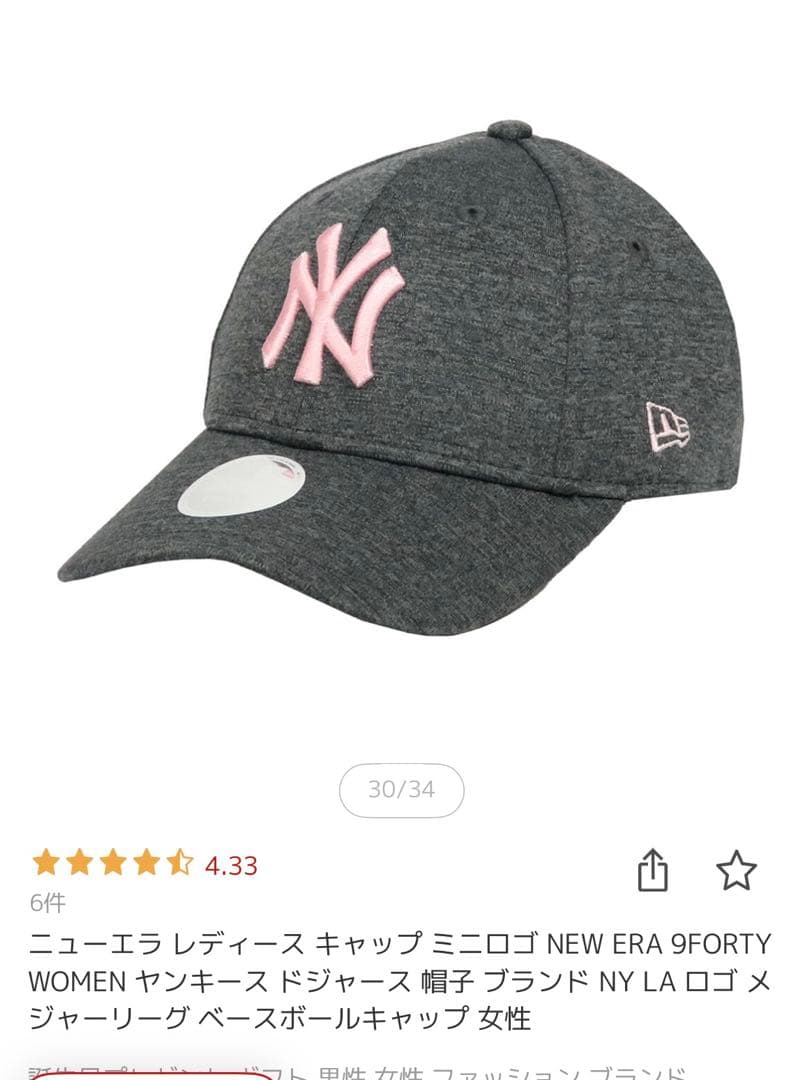810x1080 pixels.
Task: Tap the 30/34 image page indicator
Action: click(401, 790)
